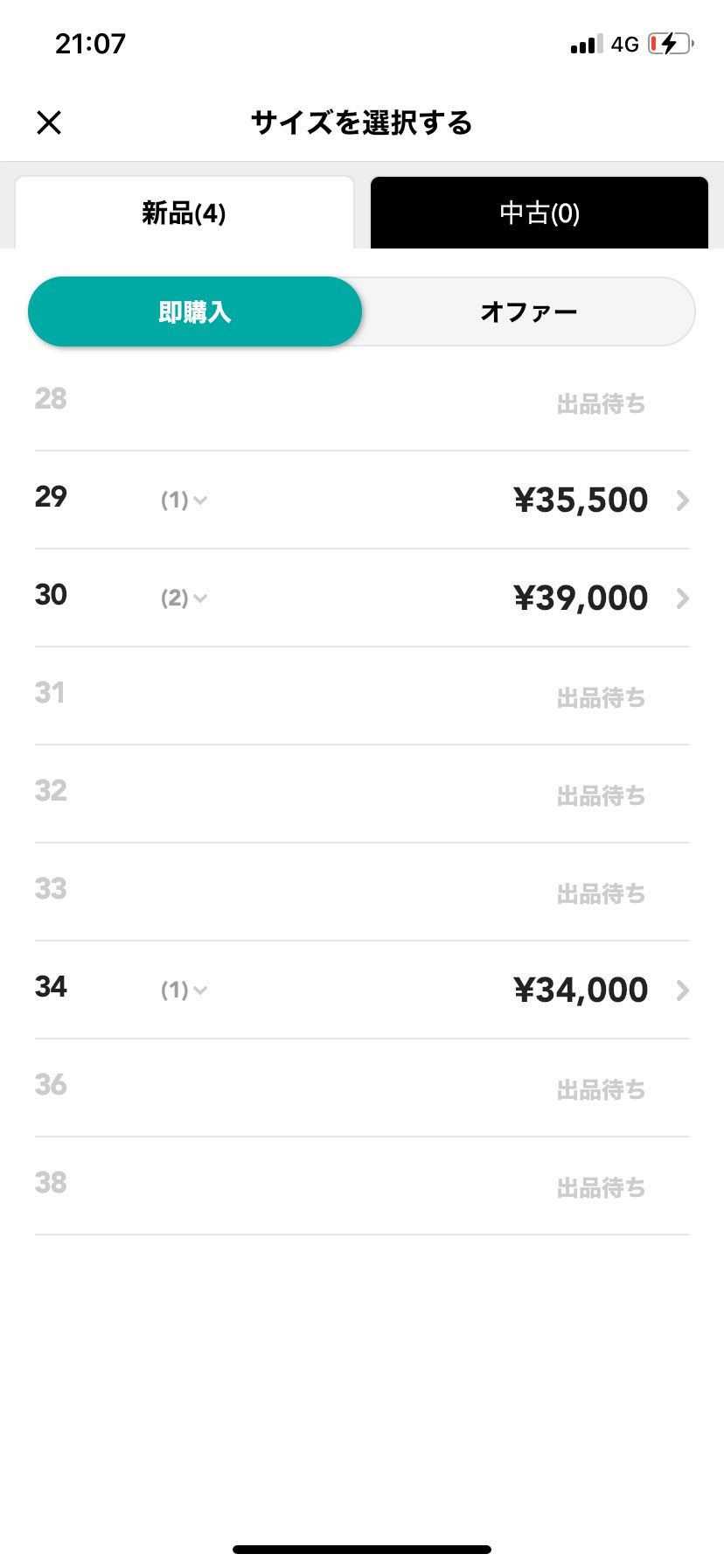Image resolution: width=724 pixels, height=1568 pixels.
Task: Select the 出品待ち row for size 33
Action: (x=362, y=892)
